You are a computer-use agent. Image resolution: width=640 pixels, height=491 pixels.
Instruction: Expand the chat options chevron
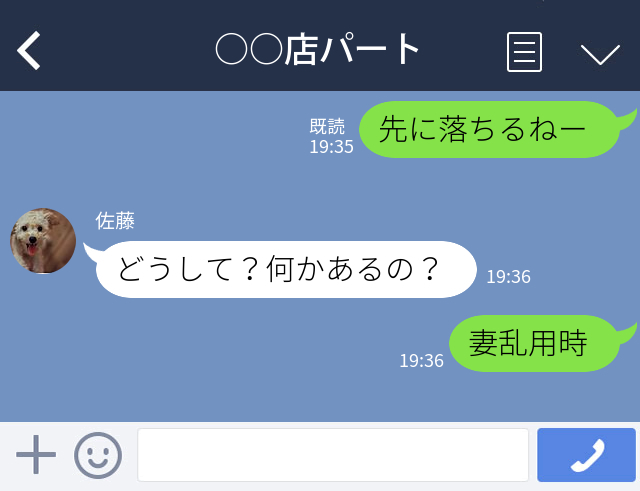pyautogui.click(x=600, y=53)
